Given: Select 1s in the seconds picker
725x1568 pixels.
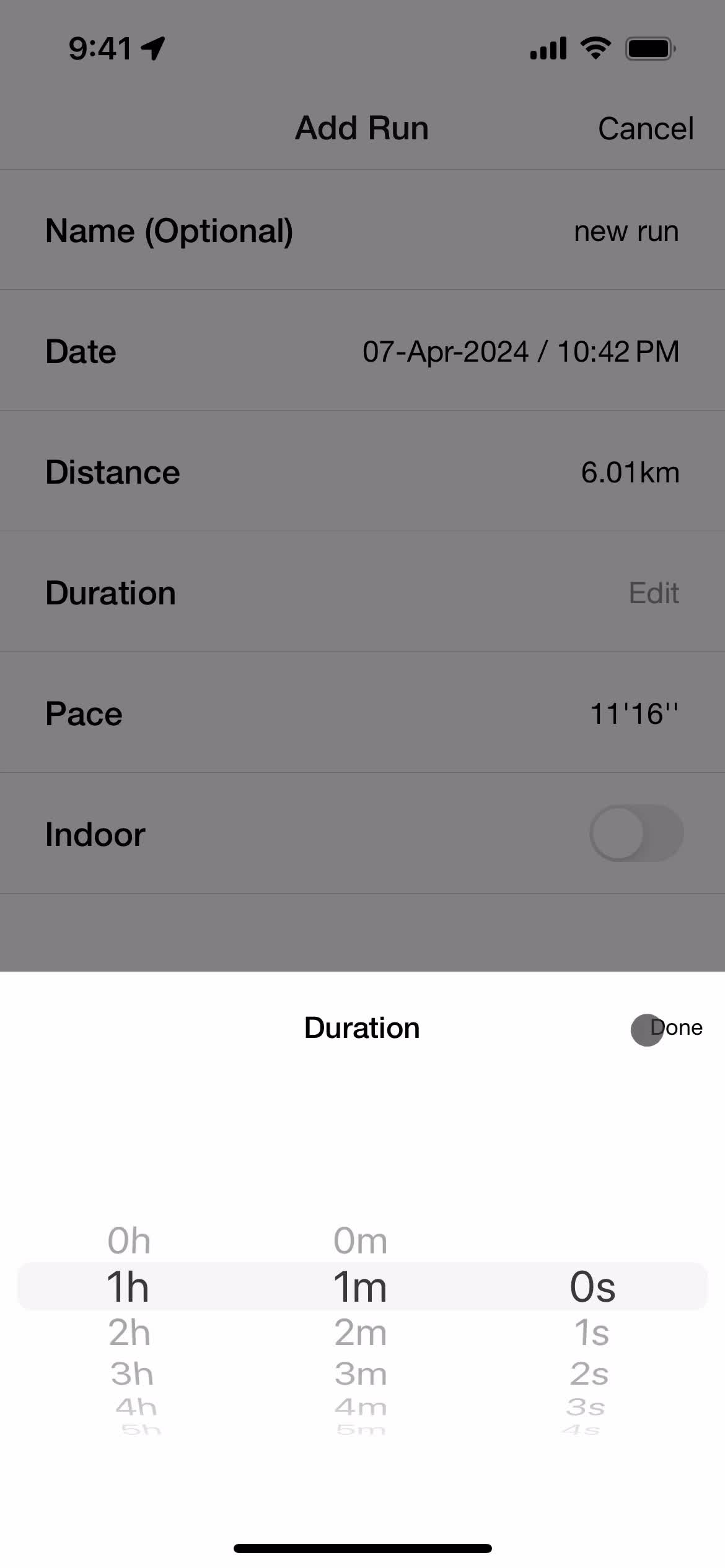Looking at the screenshot, I should click(591, 1333).
